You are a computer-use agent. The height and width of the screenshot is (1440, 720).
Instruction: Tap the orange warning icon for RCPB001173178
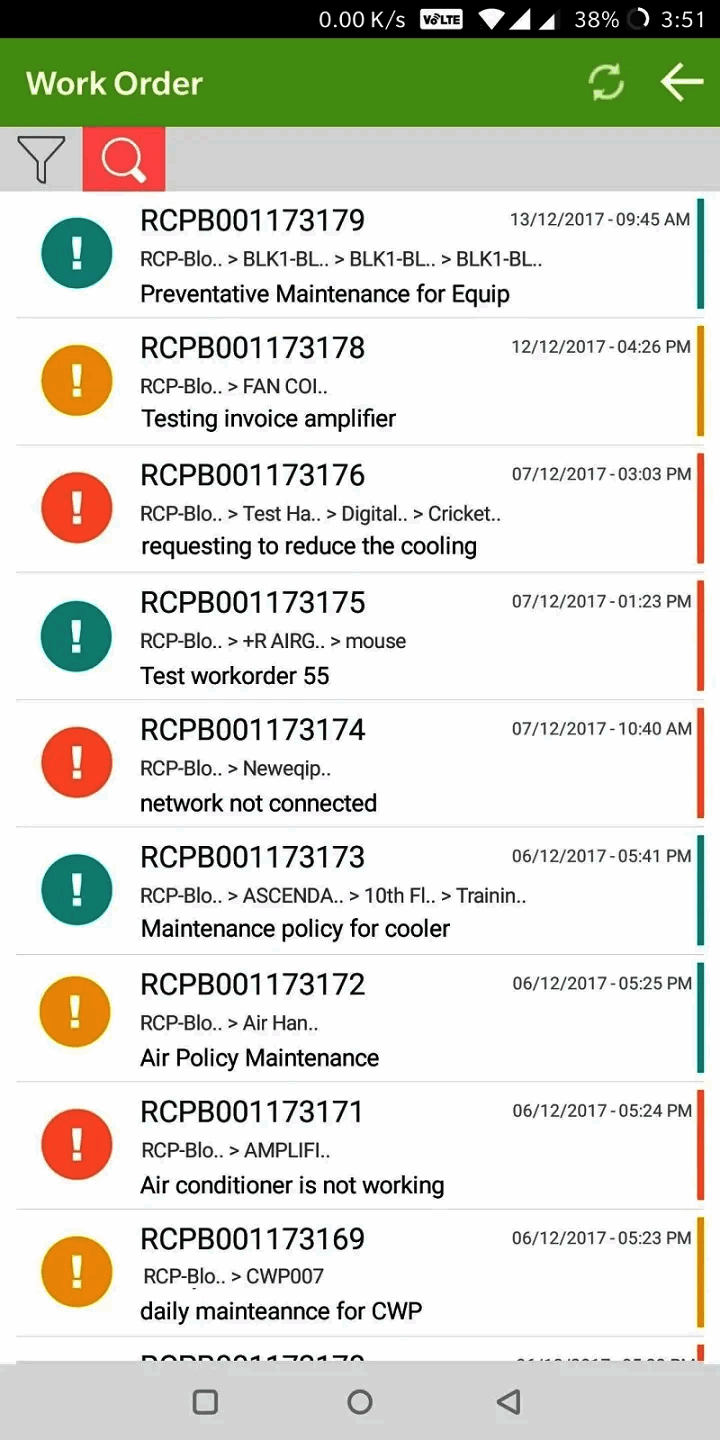[x=77, y=380]
